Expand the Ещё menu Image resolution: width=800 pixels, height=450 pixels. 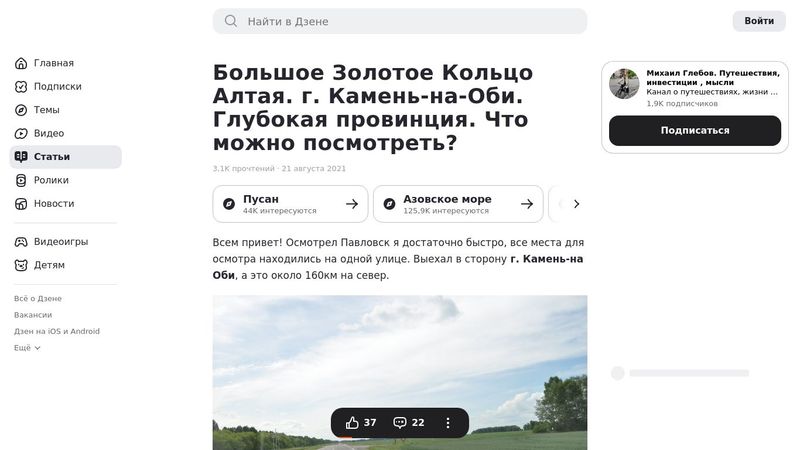pyautogui.click(x=28, y=348)
